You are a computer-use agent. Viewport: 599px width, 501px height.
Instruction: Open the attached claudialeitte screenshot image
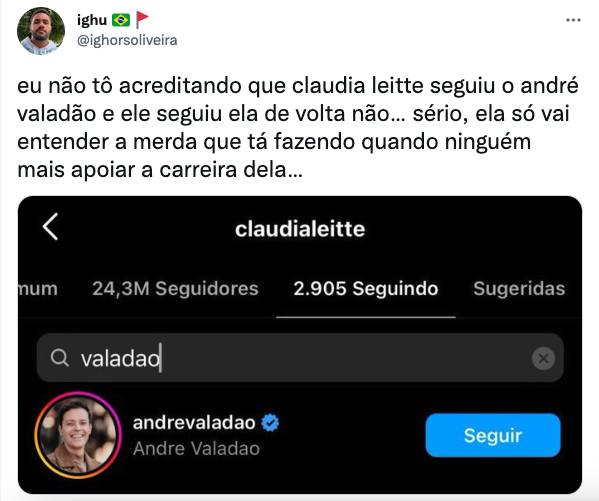click(300, 345)
